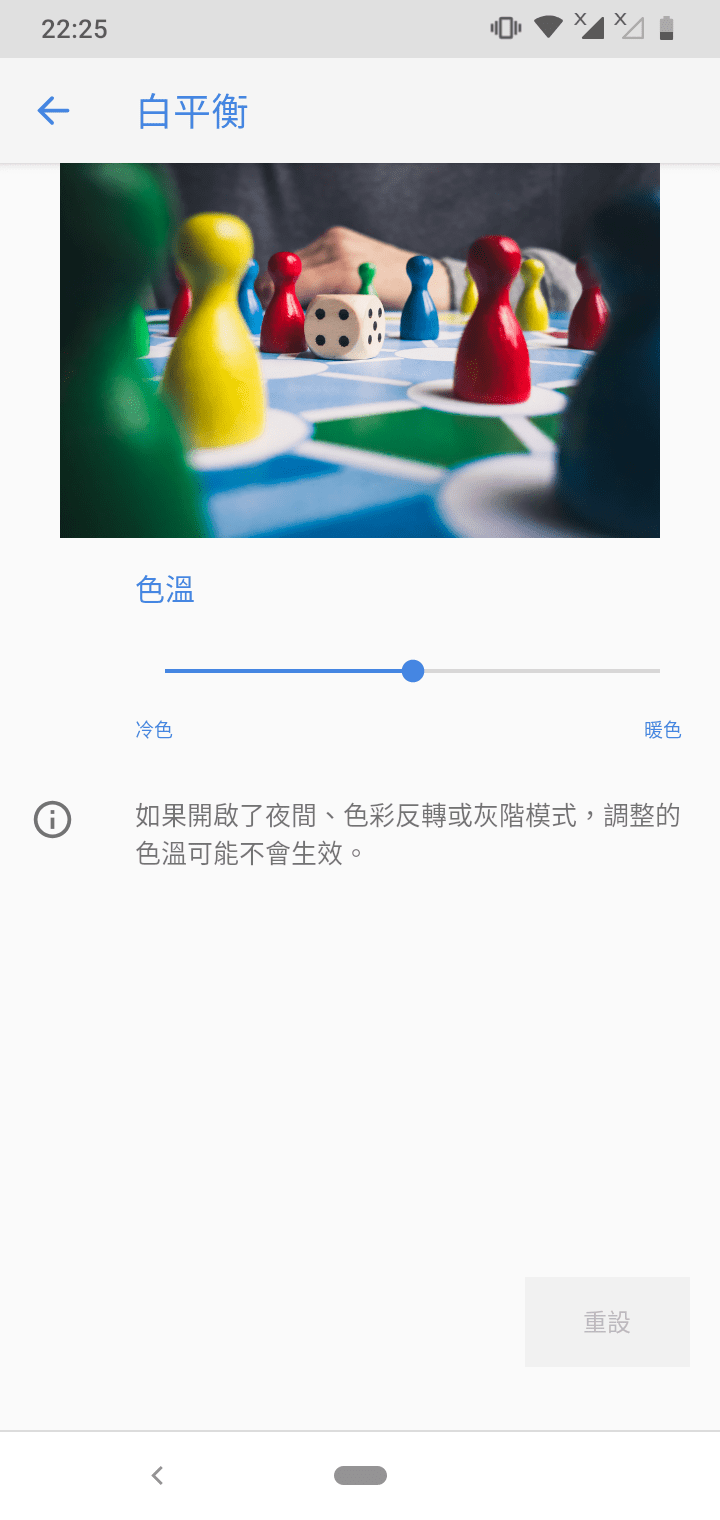Tap the home pill button

360,1475
